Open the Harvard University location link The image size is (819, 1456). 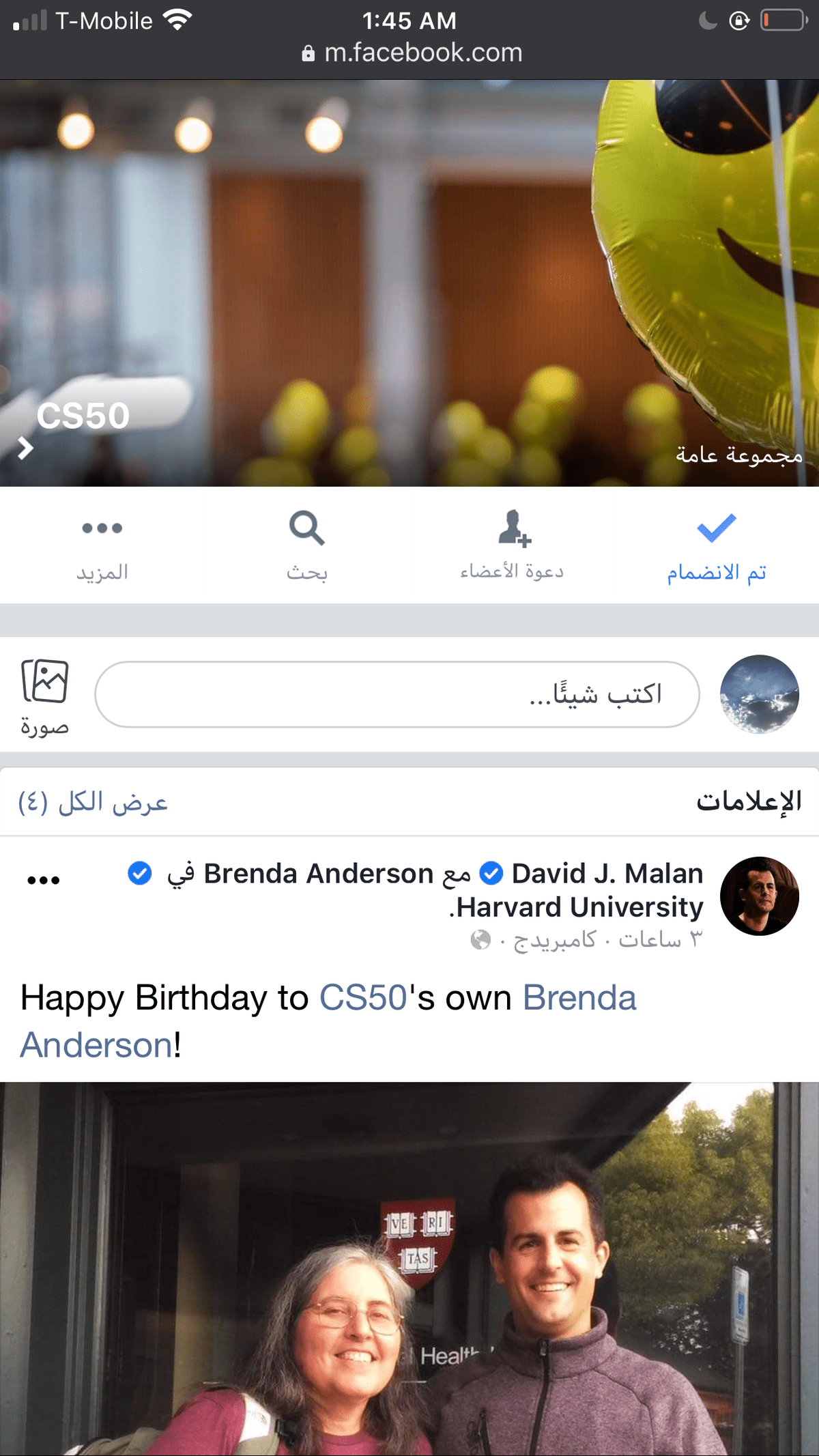coord(579,907)
